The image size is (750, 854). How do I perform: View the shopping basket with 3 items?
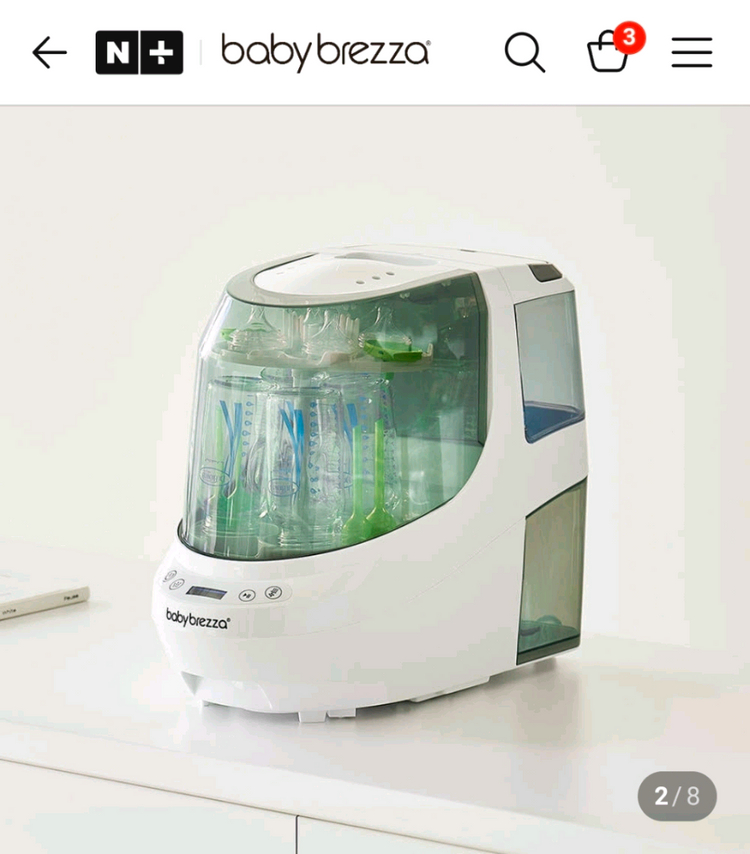[609, 52]
